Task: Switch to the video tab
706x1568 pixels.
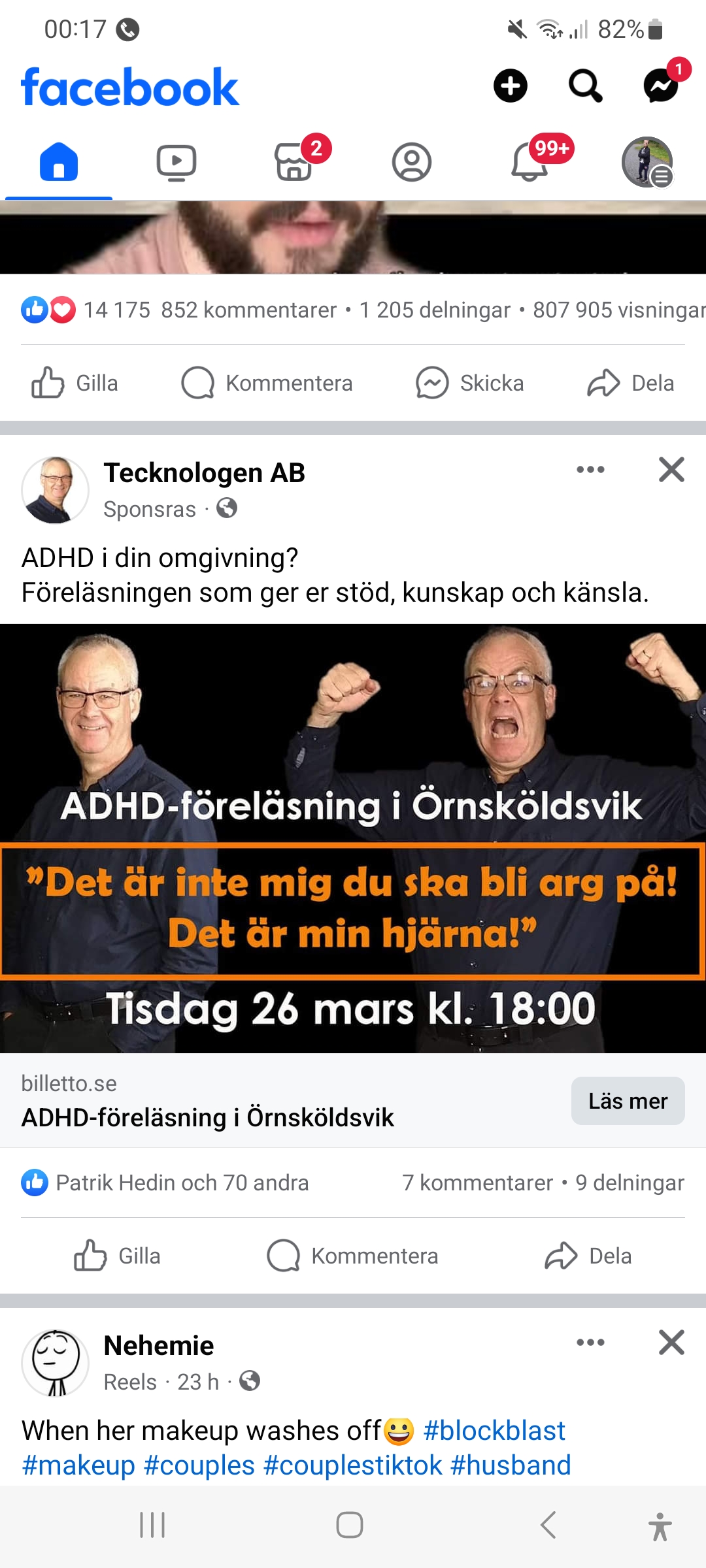Action: [x=176, y=163]
